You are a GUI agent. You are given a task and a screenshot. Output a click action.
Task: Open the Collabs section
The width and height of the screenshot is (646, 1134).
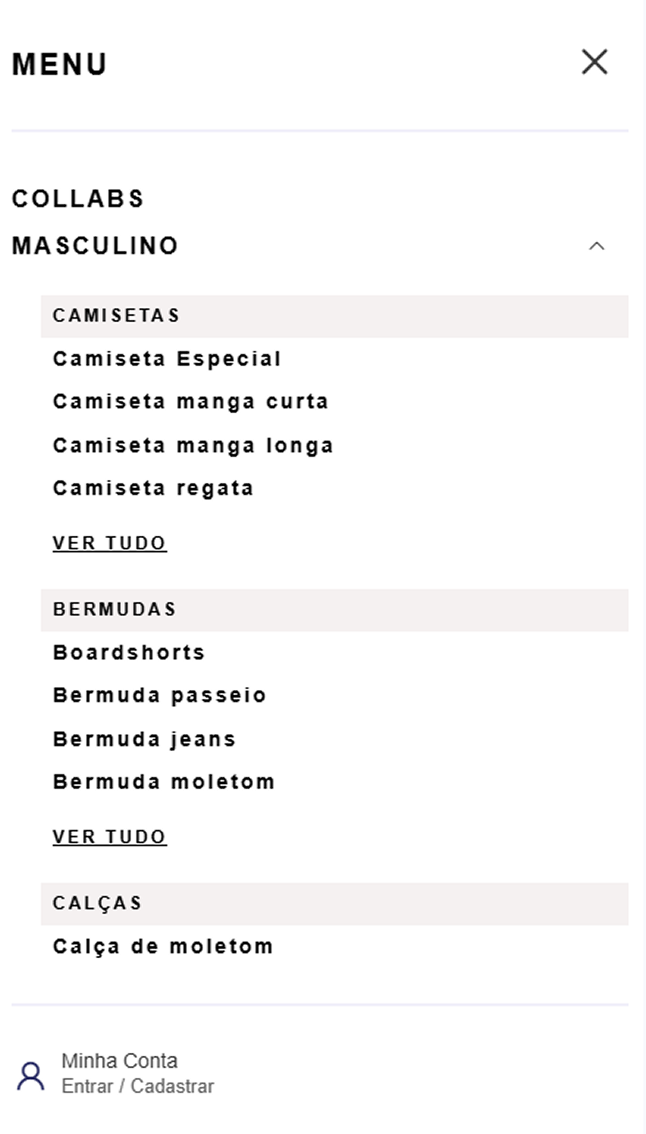[78, 199]
